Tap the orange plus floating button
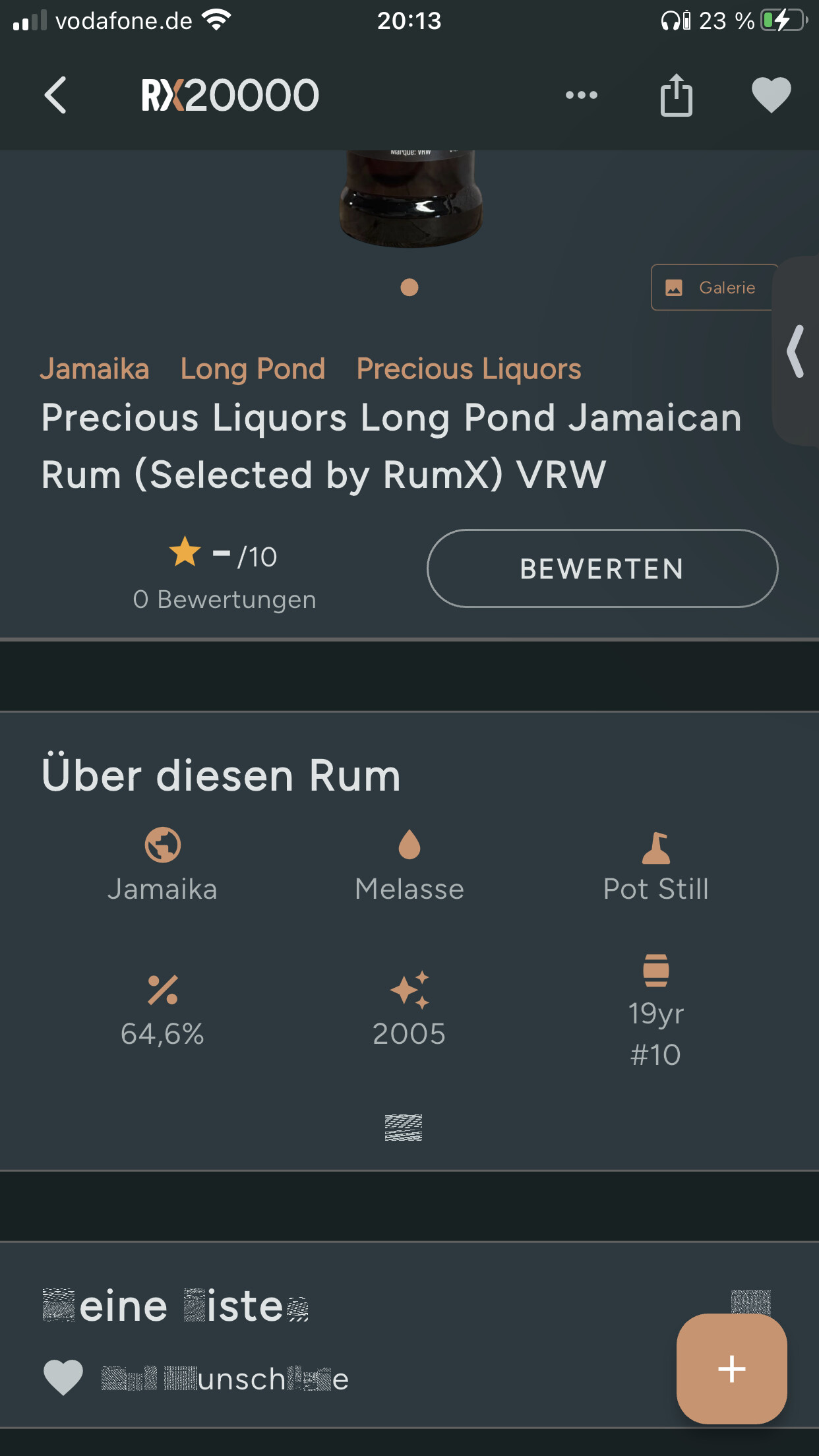This screenshot has width=819, height=1456. 731,1369
